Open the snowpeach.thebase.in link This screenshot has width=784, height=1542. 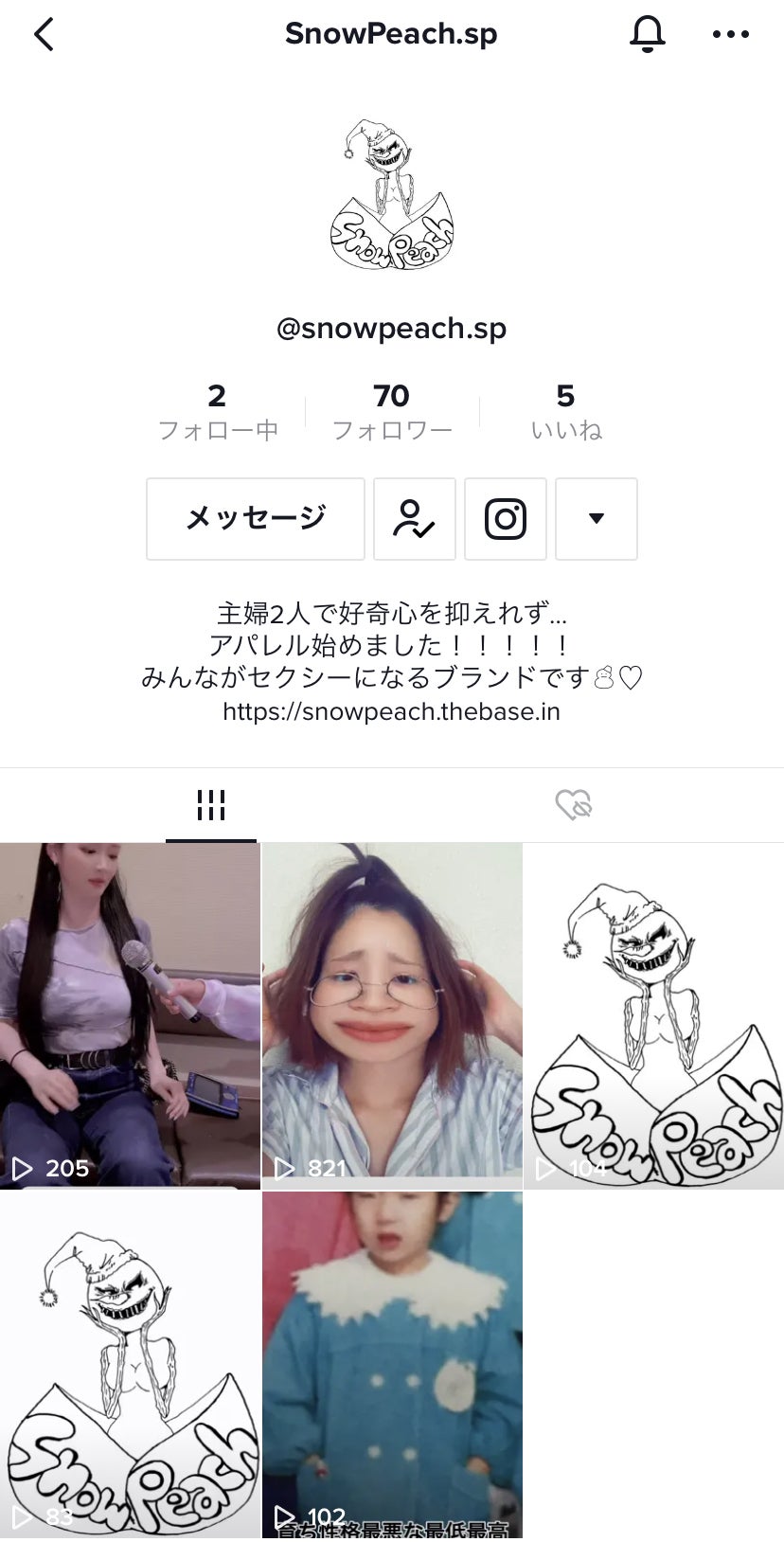391,711
